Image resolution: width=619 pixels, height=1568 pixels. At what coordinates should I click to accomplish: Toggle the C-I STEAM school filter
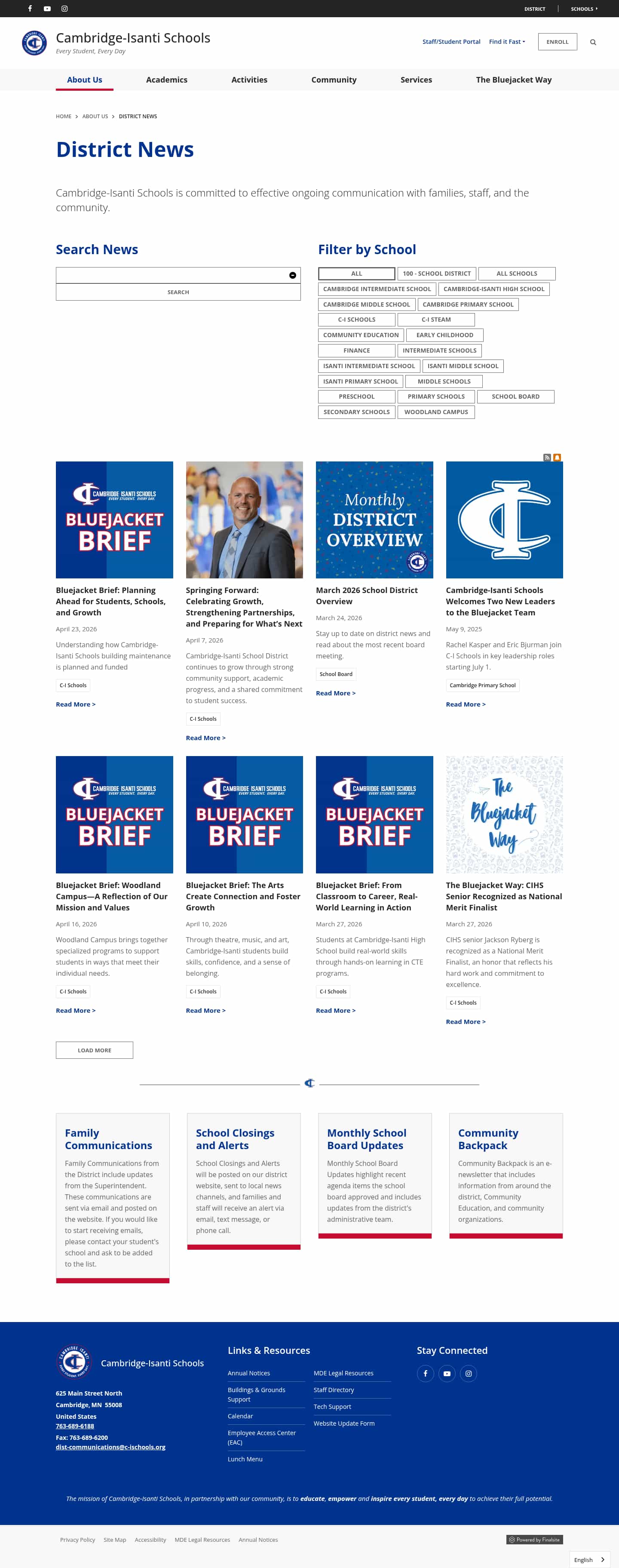point(436,320)
